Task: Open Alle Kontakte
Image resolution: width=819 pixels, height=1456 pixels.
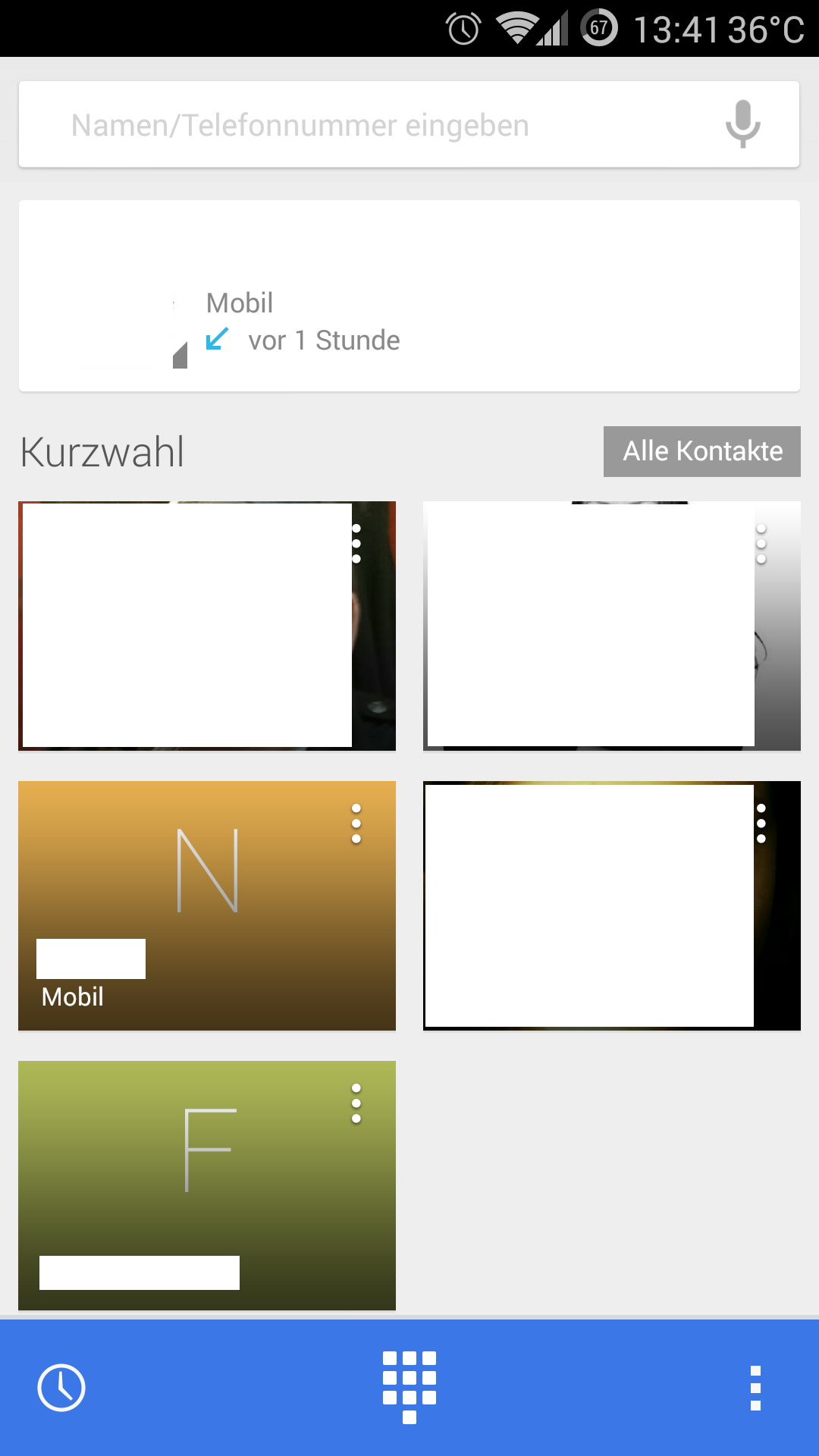Action: [702, 451]
